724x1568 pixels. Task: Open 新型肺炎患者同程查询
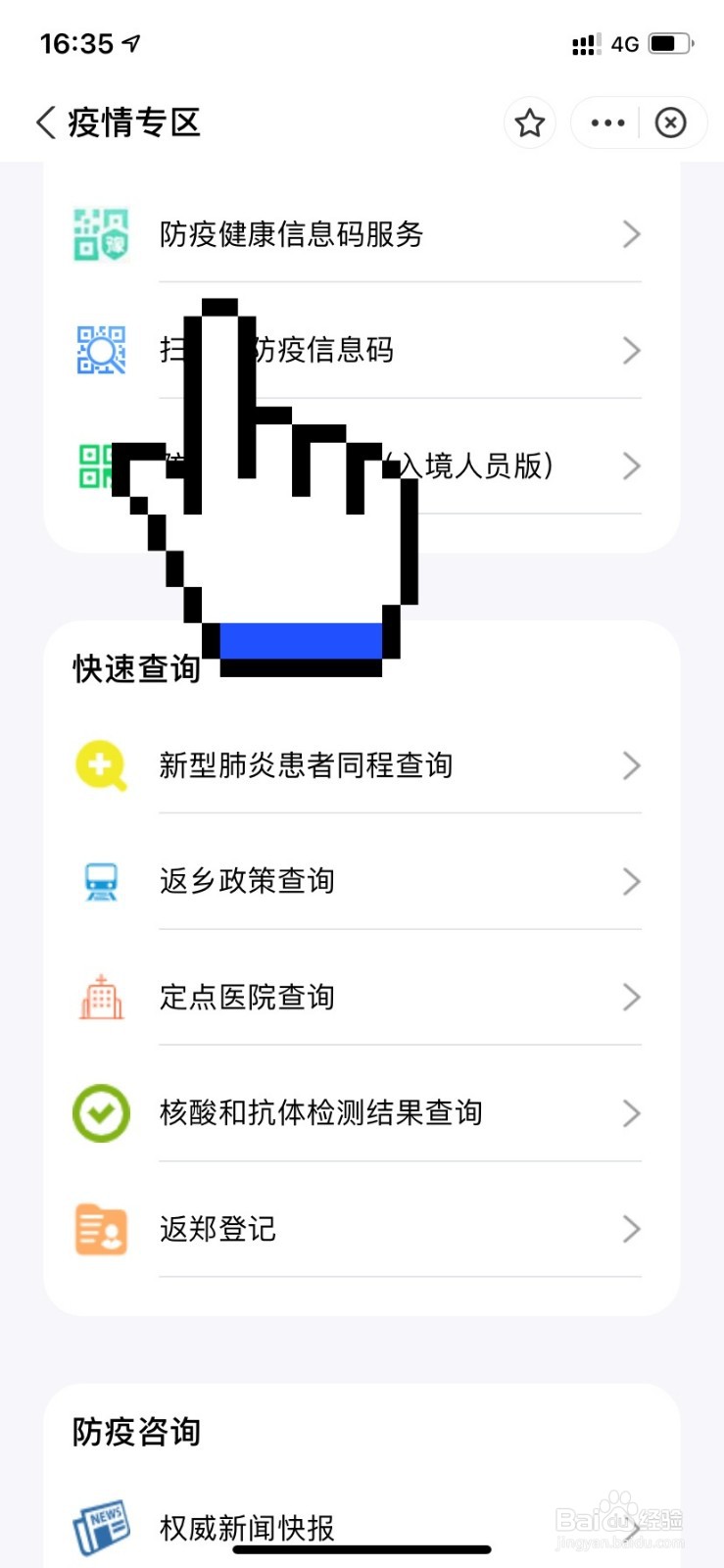(306, 765)
